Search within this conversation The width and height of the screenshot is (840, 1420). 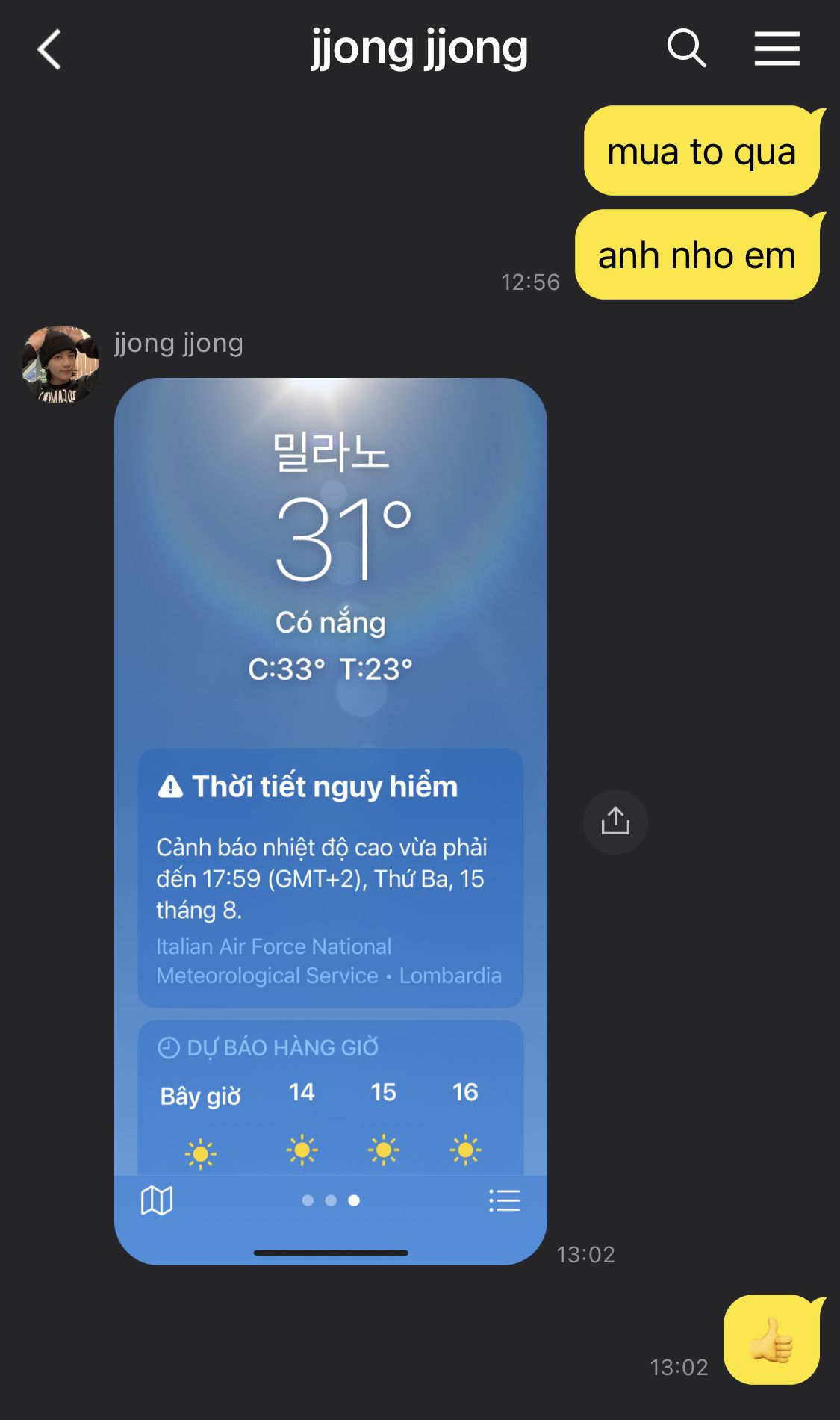tap(686, 49)
